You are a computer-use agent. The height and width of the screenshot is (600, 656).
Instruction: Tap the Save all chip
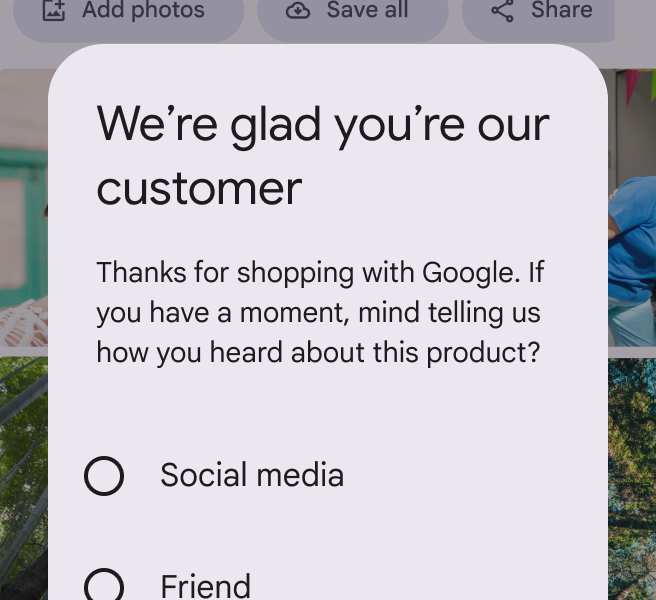352,14
